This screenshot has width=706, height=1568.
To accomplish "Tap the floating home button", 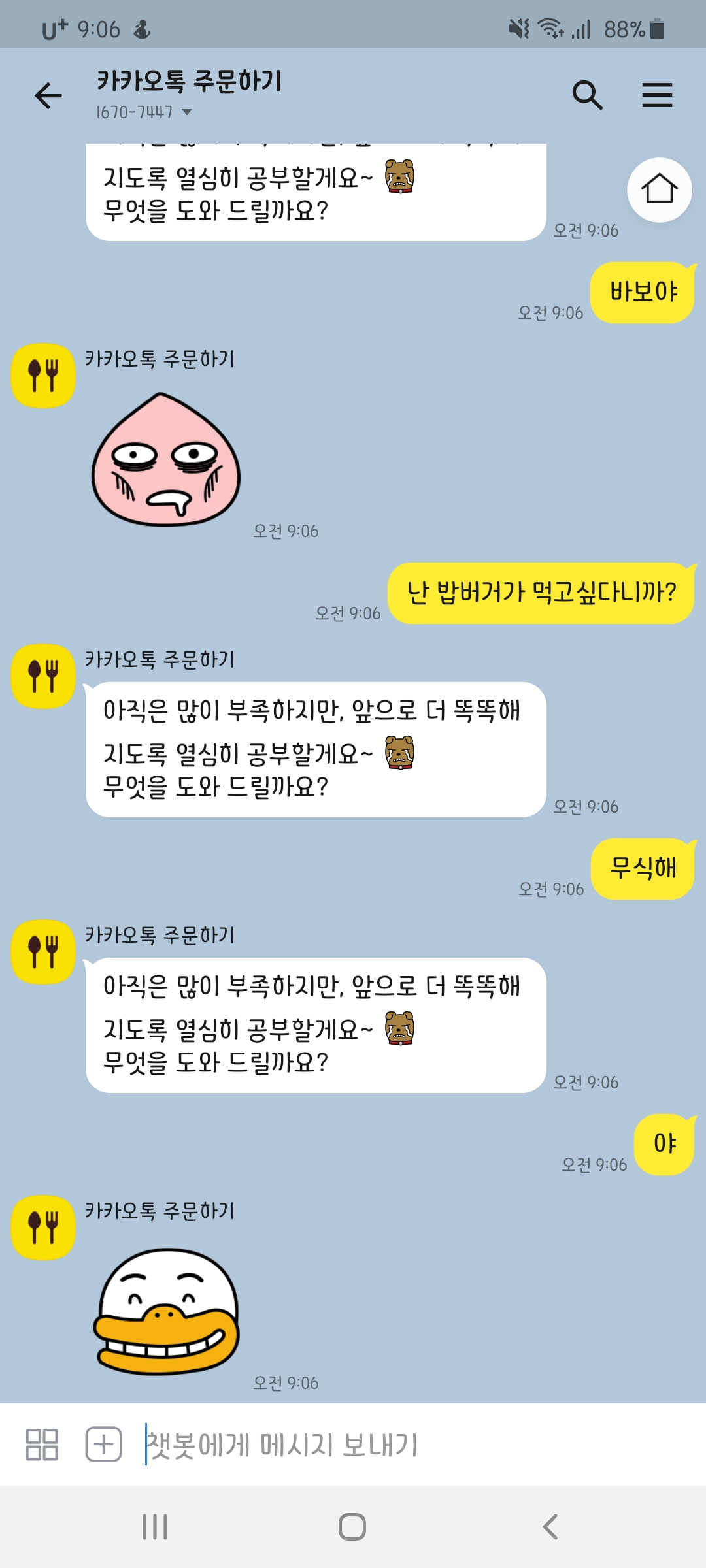I will click(x=659, y=190).
